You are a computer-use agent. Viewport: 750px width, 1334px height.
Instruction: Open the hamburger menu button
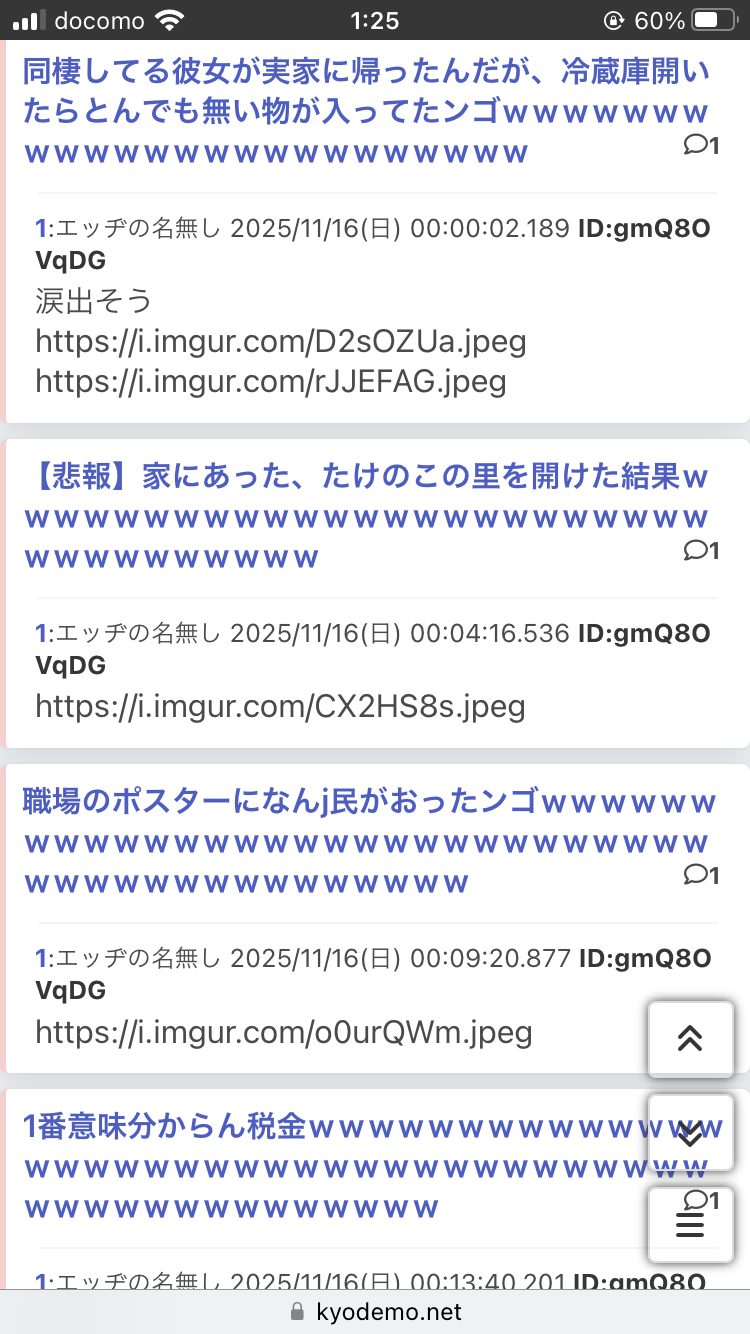pyautogui.click(x=690, y=1226)
